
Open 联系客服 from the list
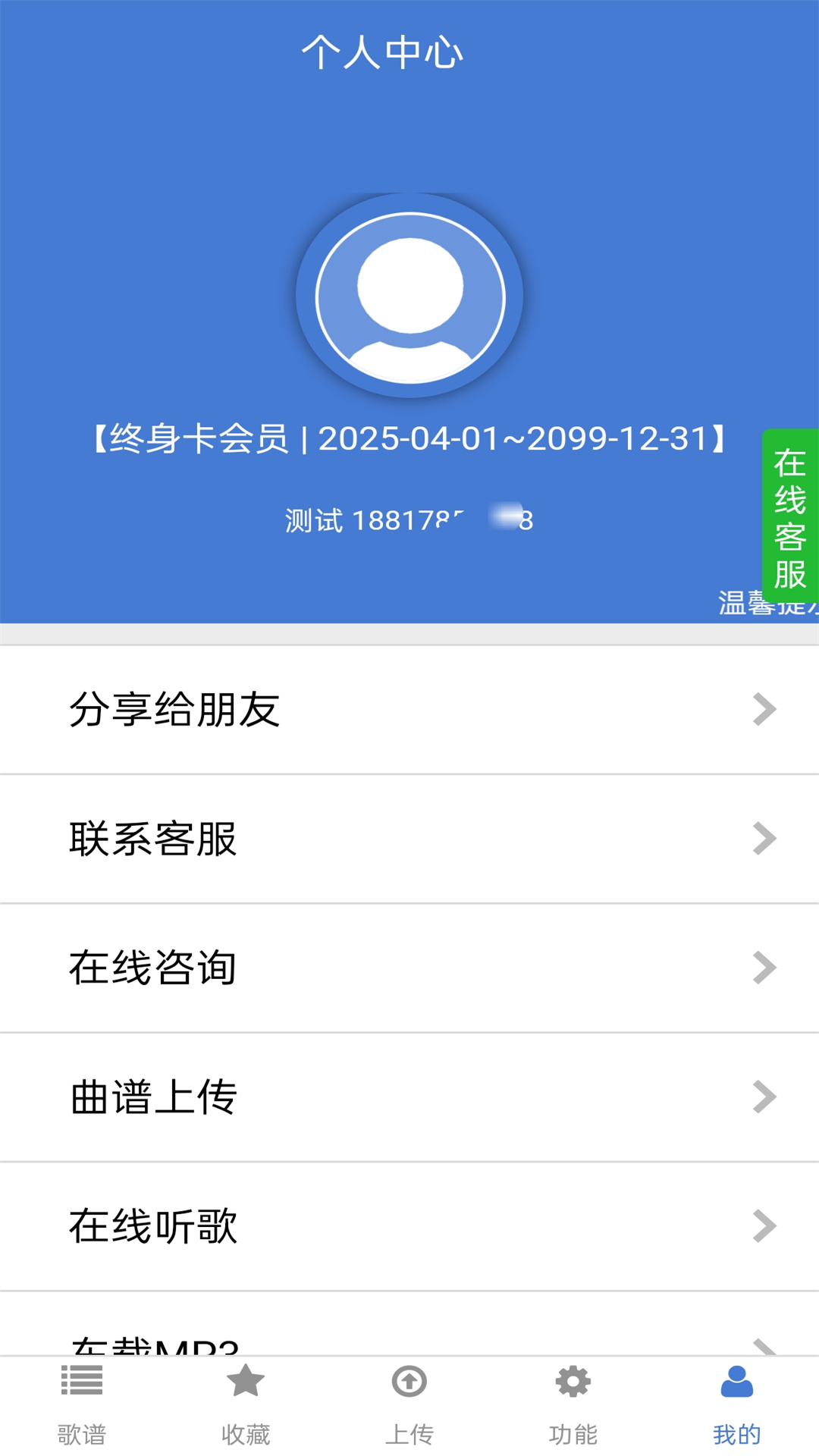(303, 838)
